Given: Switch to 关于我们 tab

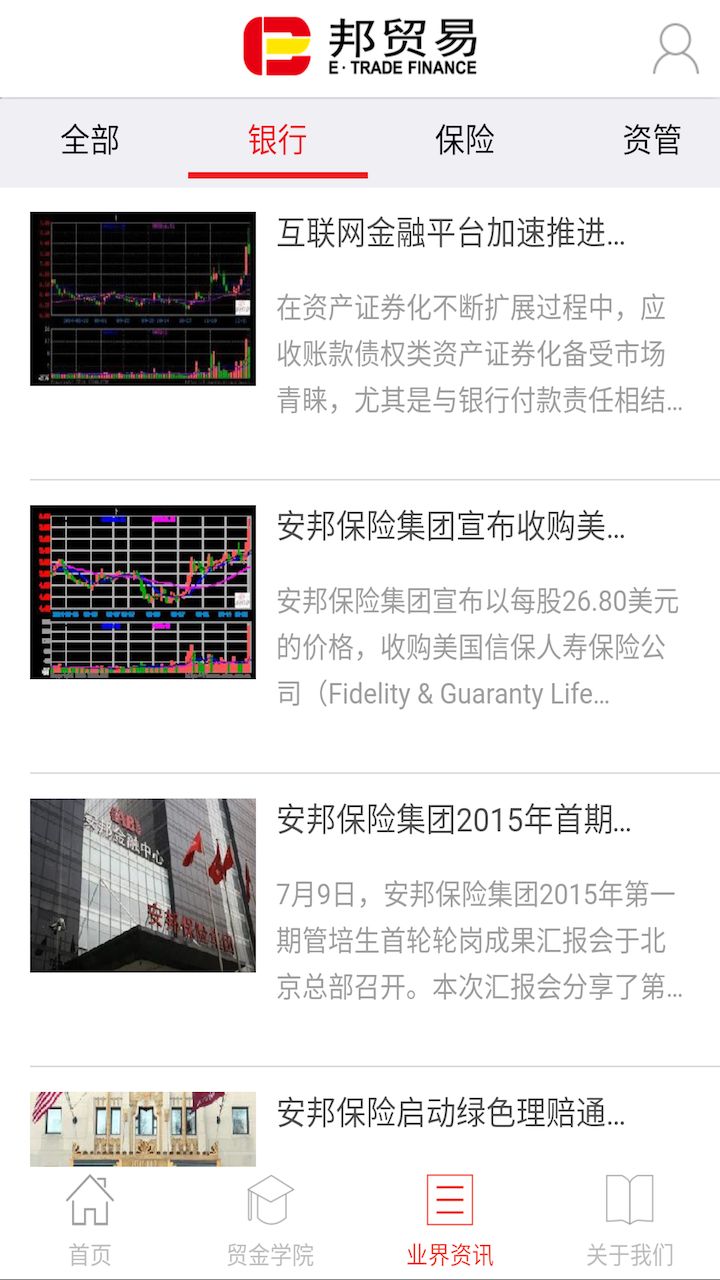Looking at the screenshot, I should coord(630,1220).
